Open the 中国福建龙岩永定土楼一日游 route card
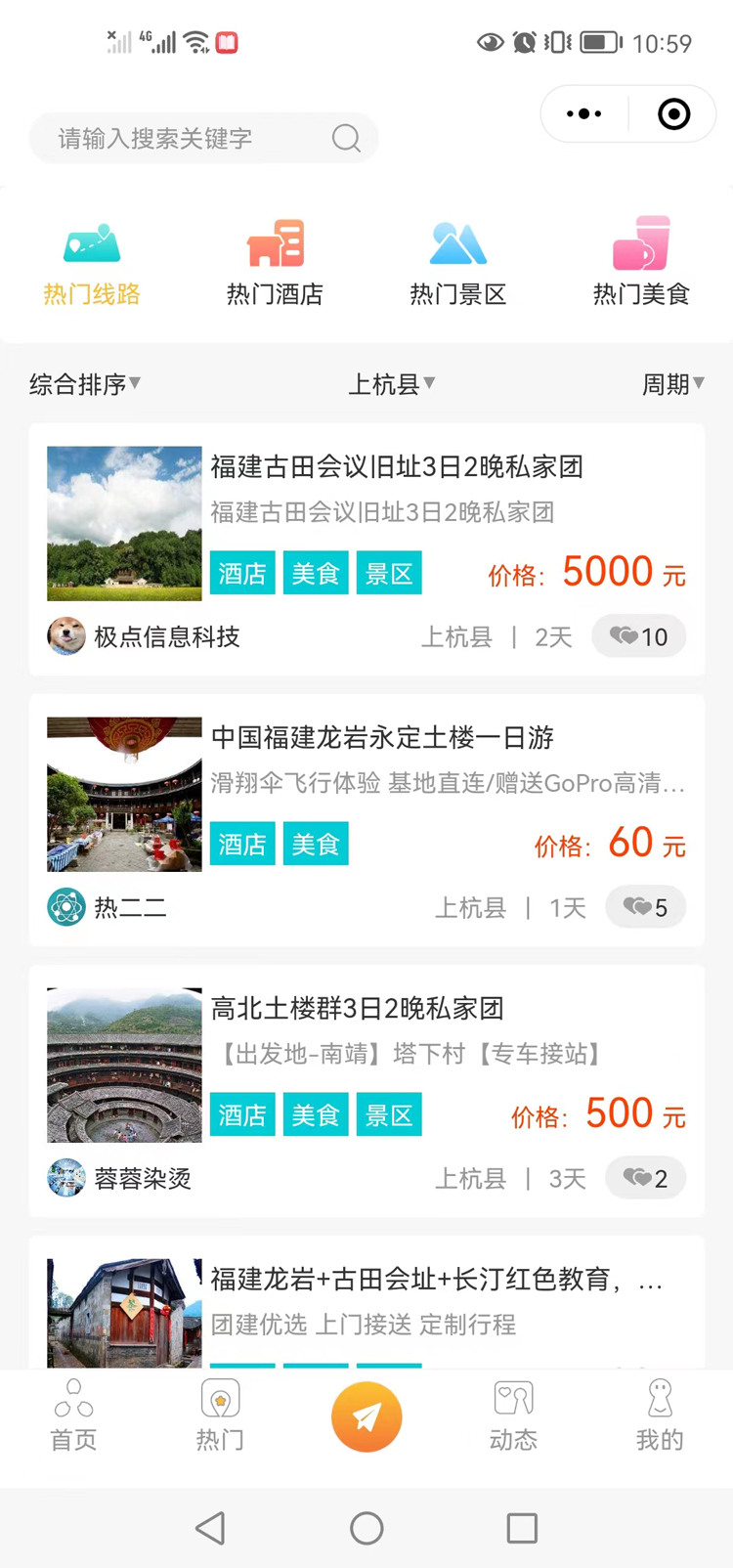Image resolution: width=733 pixels, height=1568 pixels. (382, 738)
